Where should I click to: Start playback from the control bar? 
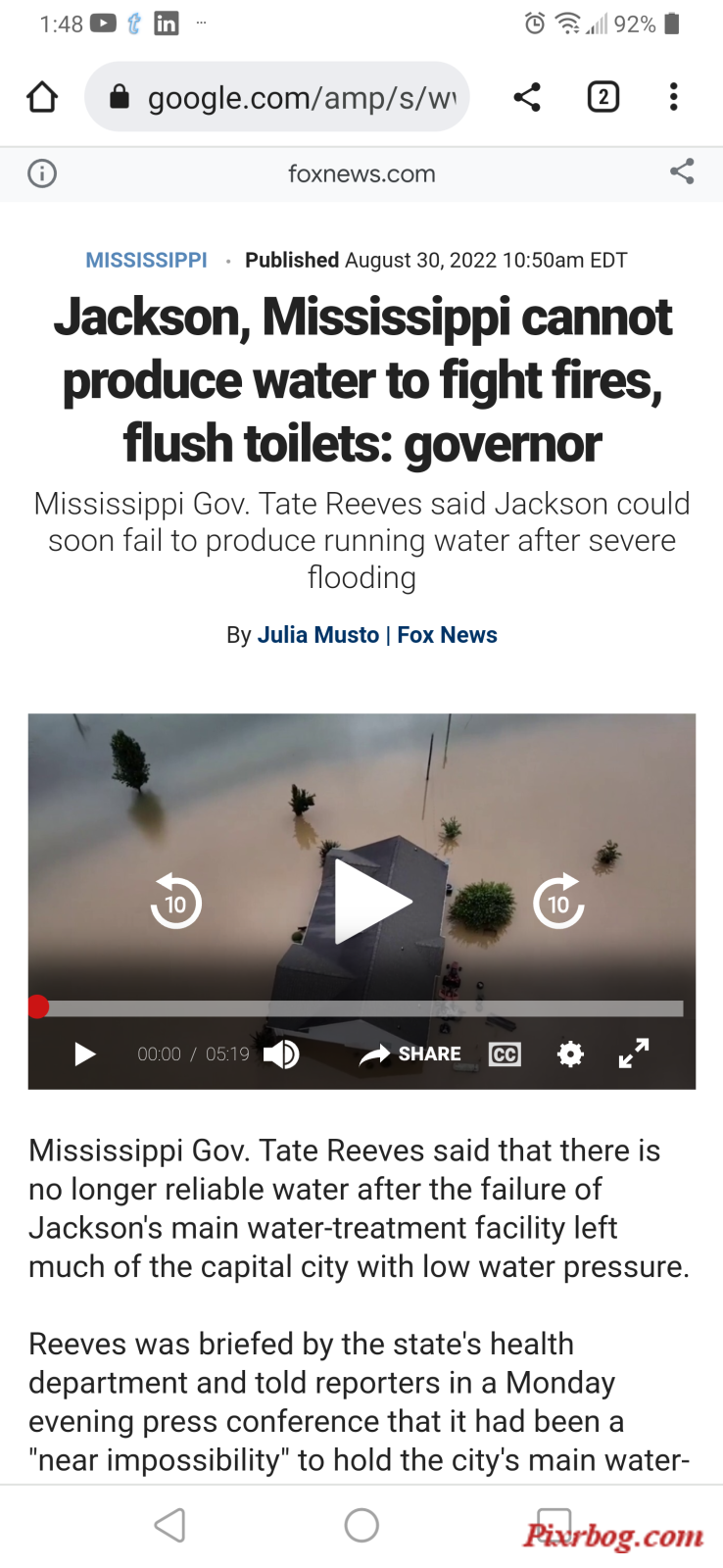(x=85, y=1054)
